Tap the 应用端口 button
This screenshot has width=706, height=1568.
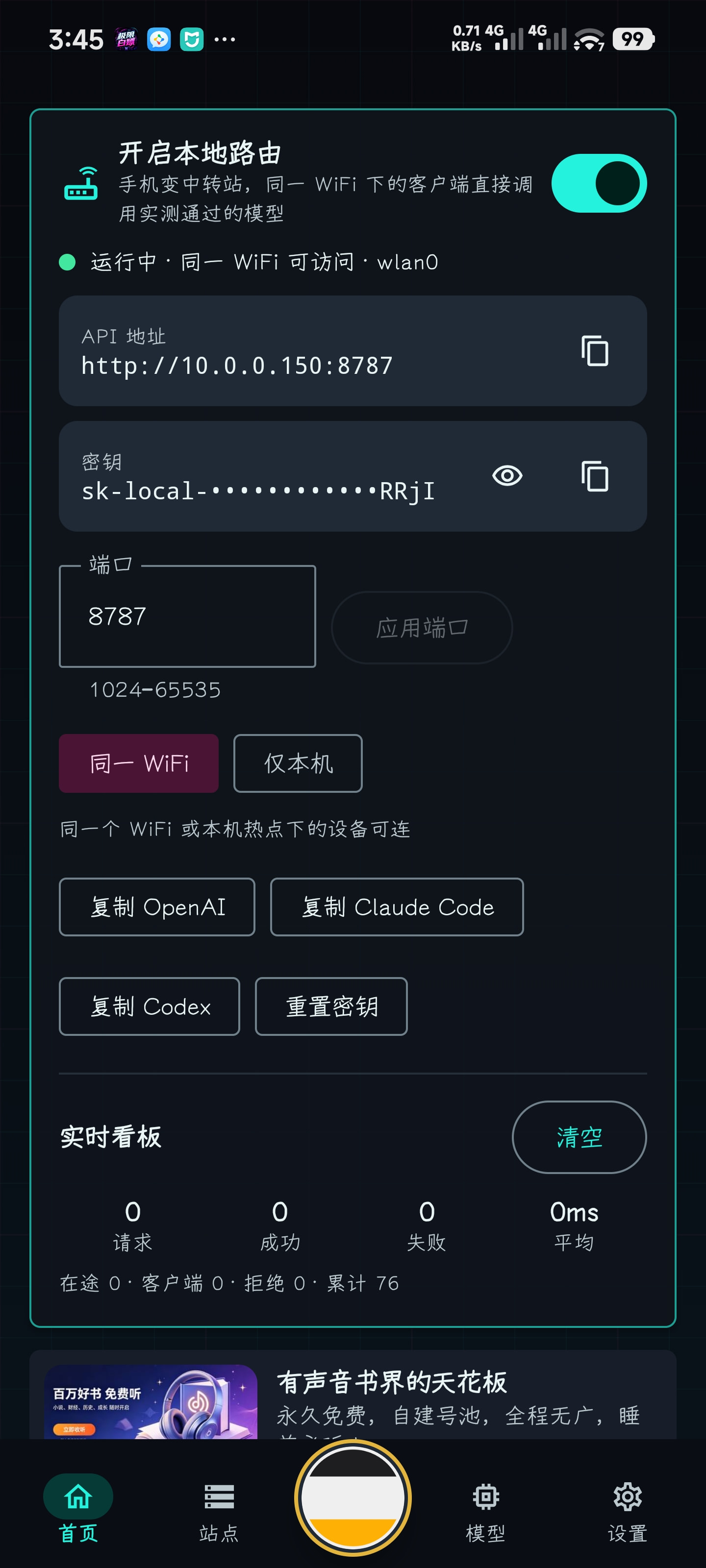422,628
